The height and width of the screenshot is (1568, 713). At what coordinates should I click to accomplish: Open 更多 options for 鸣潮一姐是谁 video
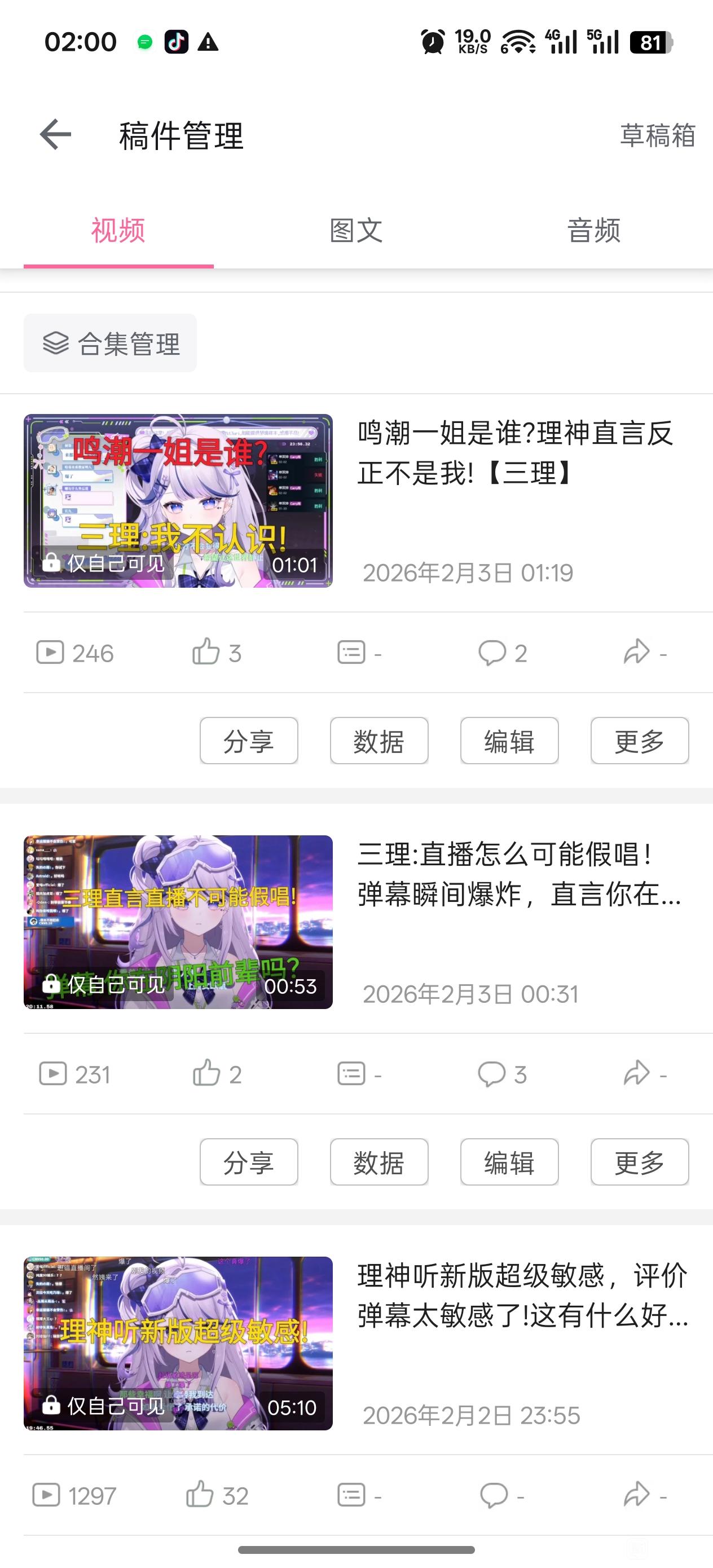tap(639, 741)
